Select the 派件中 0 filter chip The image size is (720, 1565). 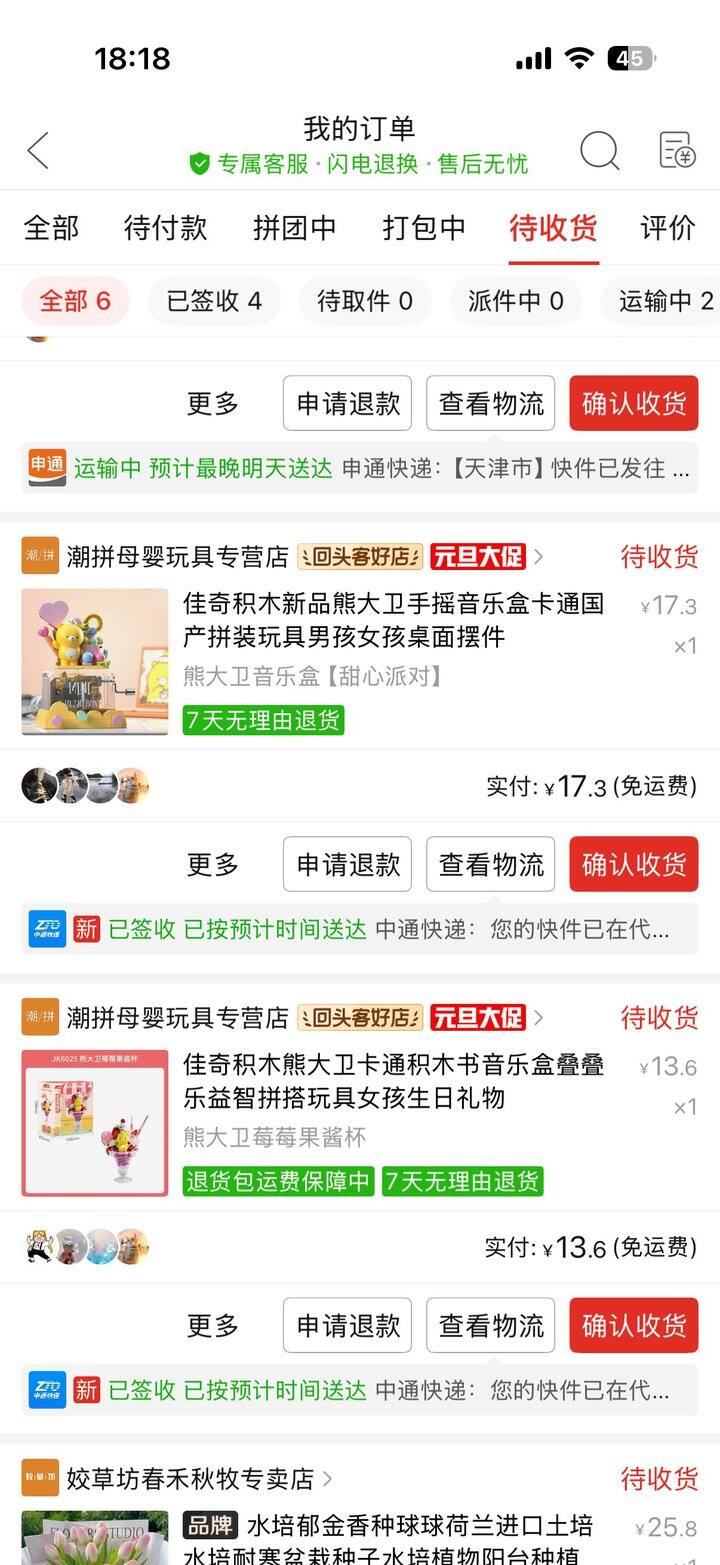tap(516, 301)
